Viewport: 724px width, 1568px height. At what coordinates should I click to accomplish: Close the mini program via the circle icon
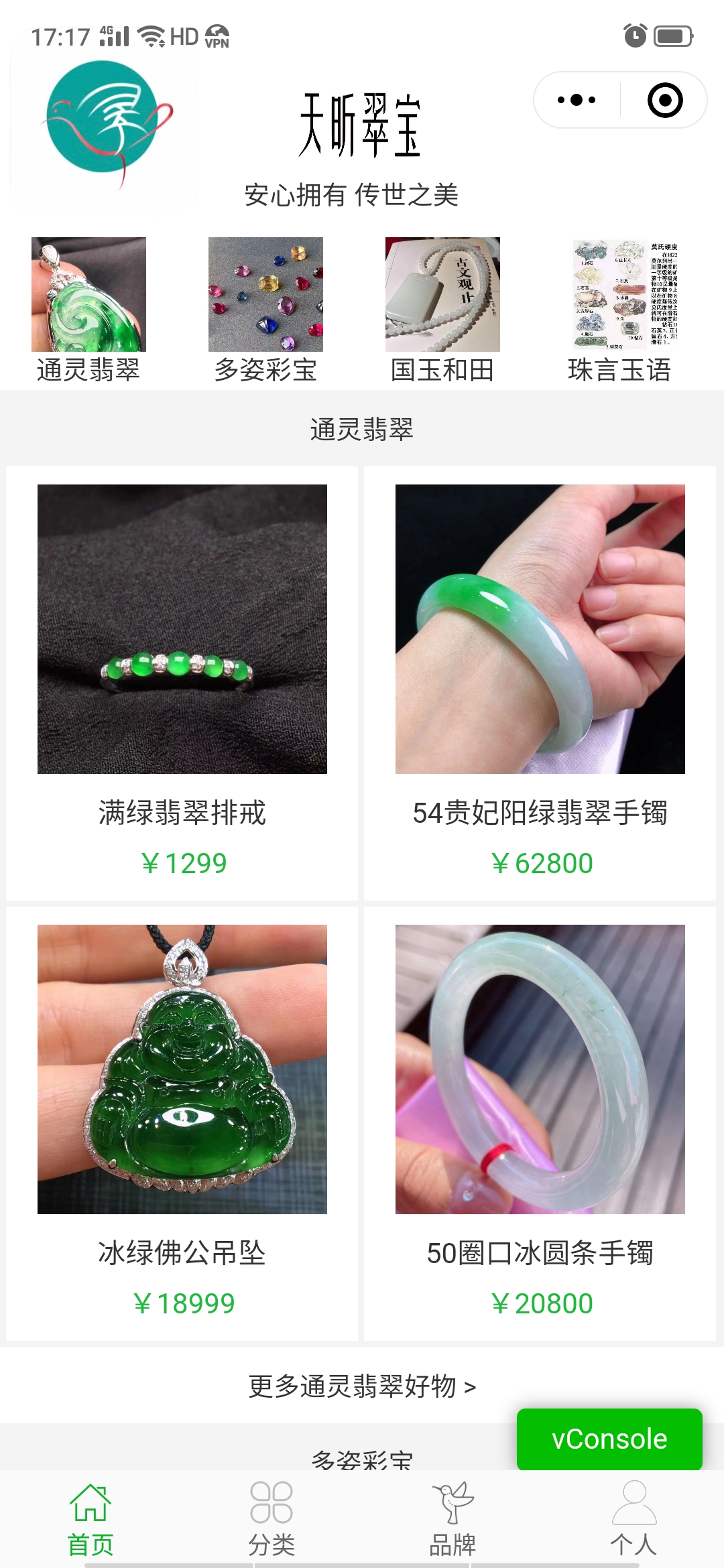pyautogui.click(x=664, y=101)
